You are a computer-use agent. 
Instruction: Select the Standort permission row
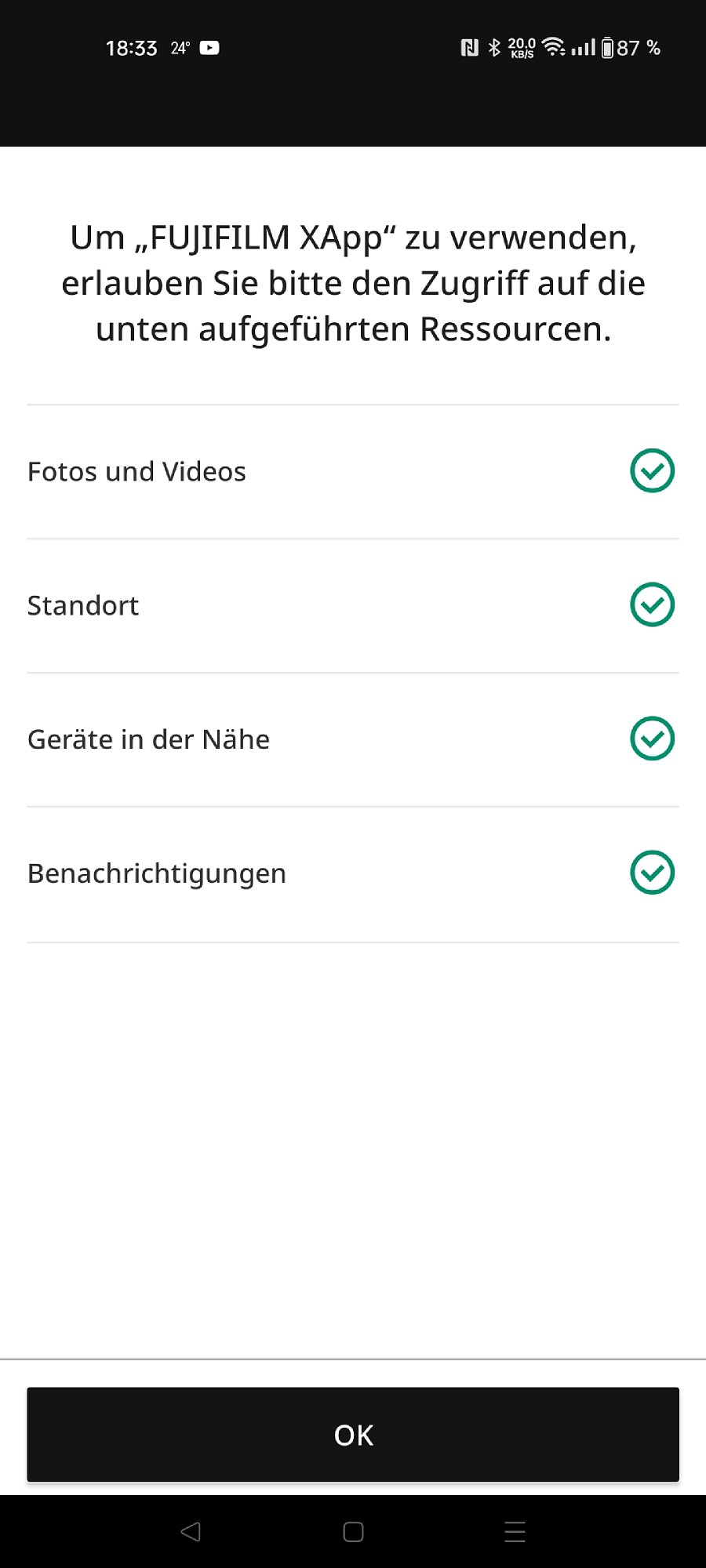coord(353,605)
